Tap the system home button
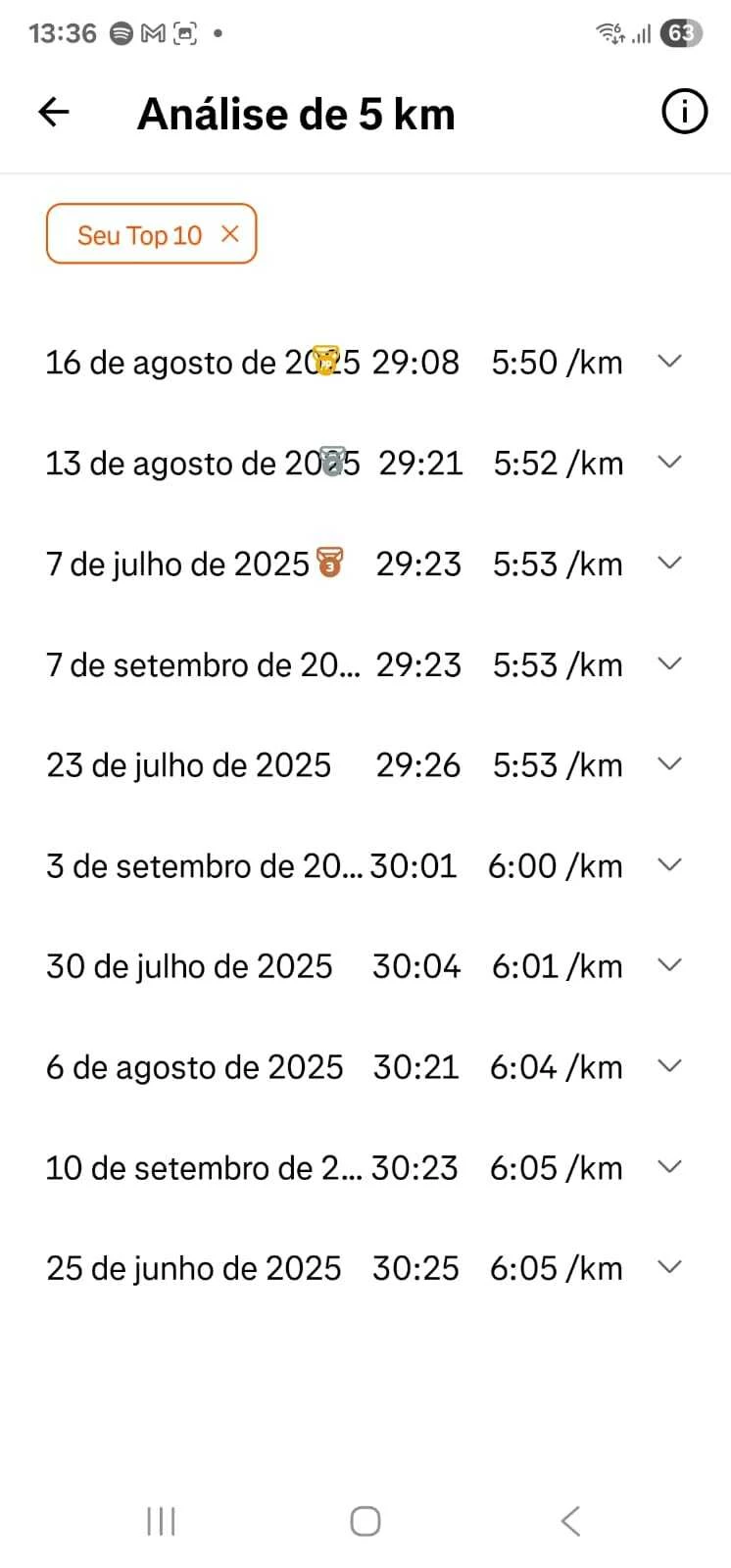Viewport: 731px width, 1568px height. tap(365, 1521)
